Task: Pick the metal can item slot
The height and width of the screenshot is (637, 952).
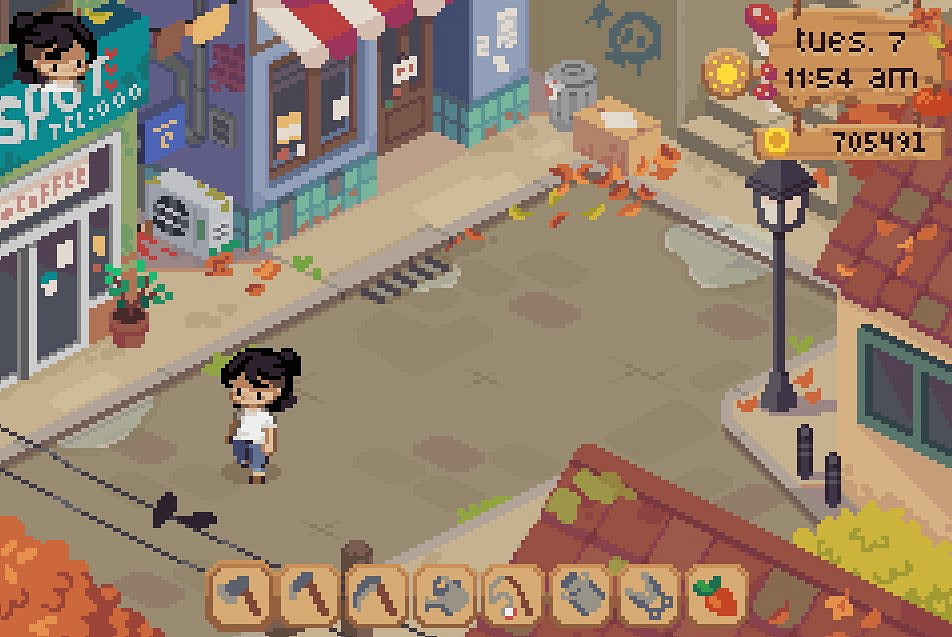Action: coord(580,597)
